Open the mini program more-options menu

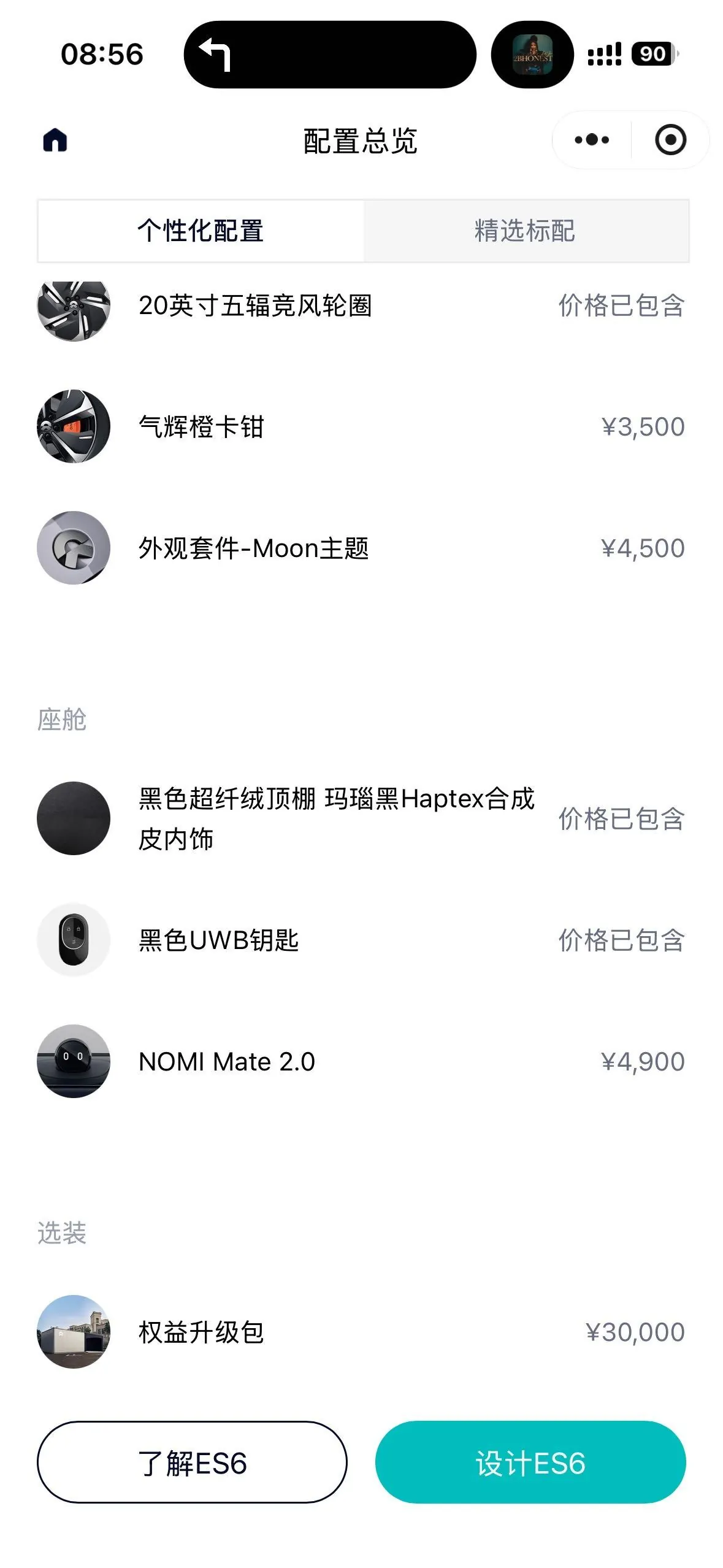(x=592, y=140)
